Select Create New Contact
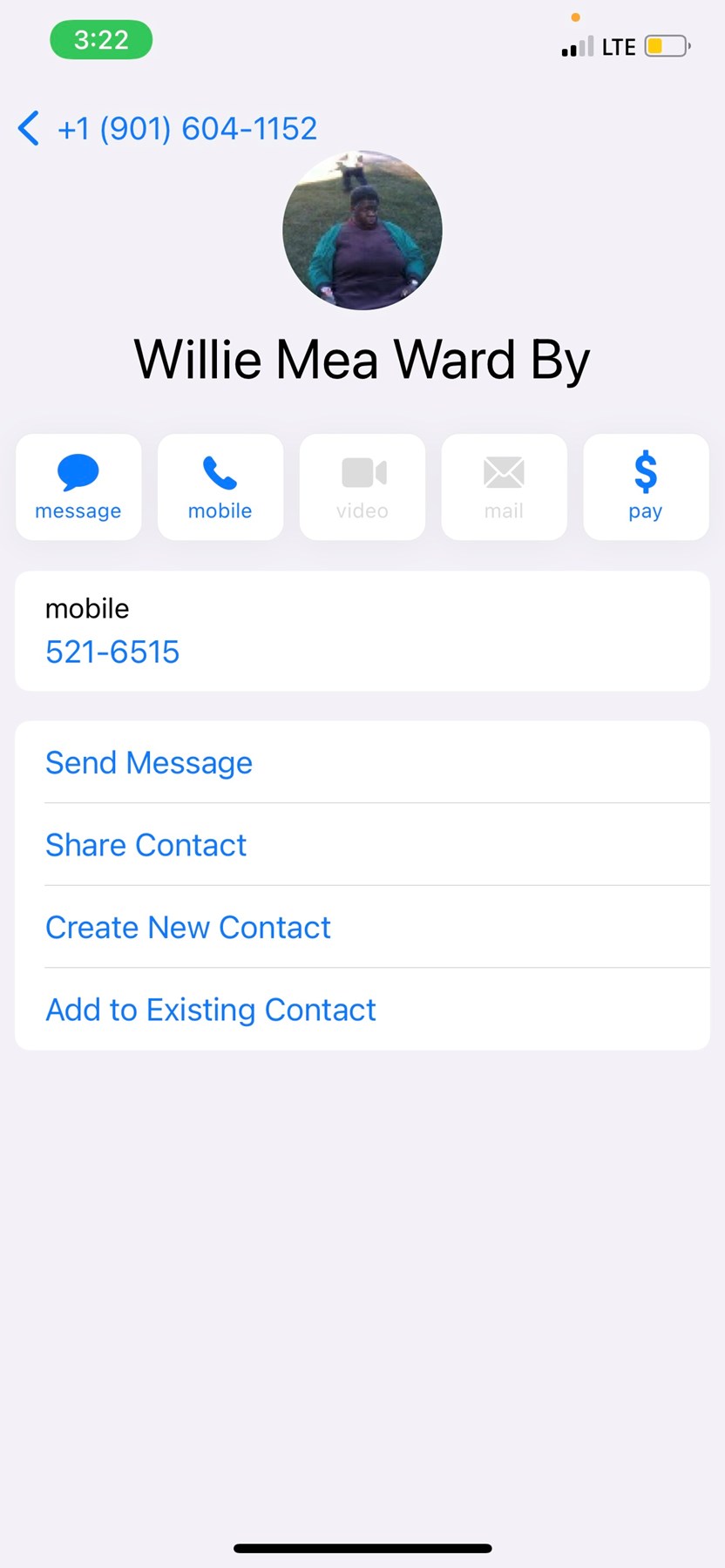The image size is (725, 1568). click(188, 928)
